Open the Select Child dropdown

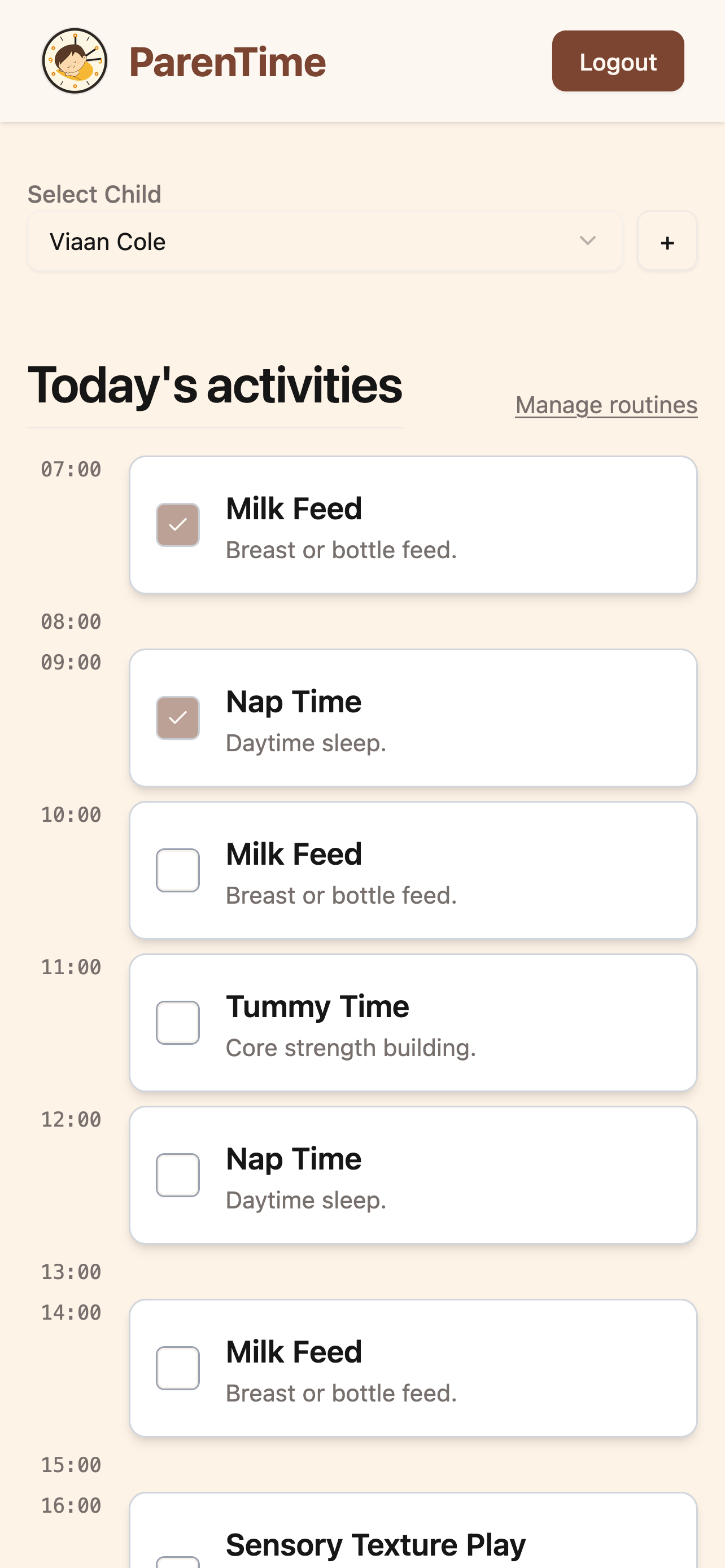[x=326, y=241]
